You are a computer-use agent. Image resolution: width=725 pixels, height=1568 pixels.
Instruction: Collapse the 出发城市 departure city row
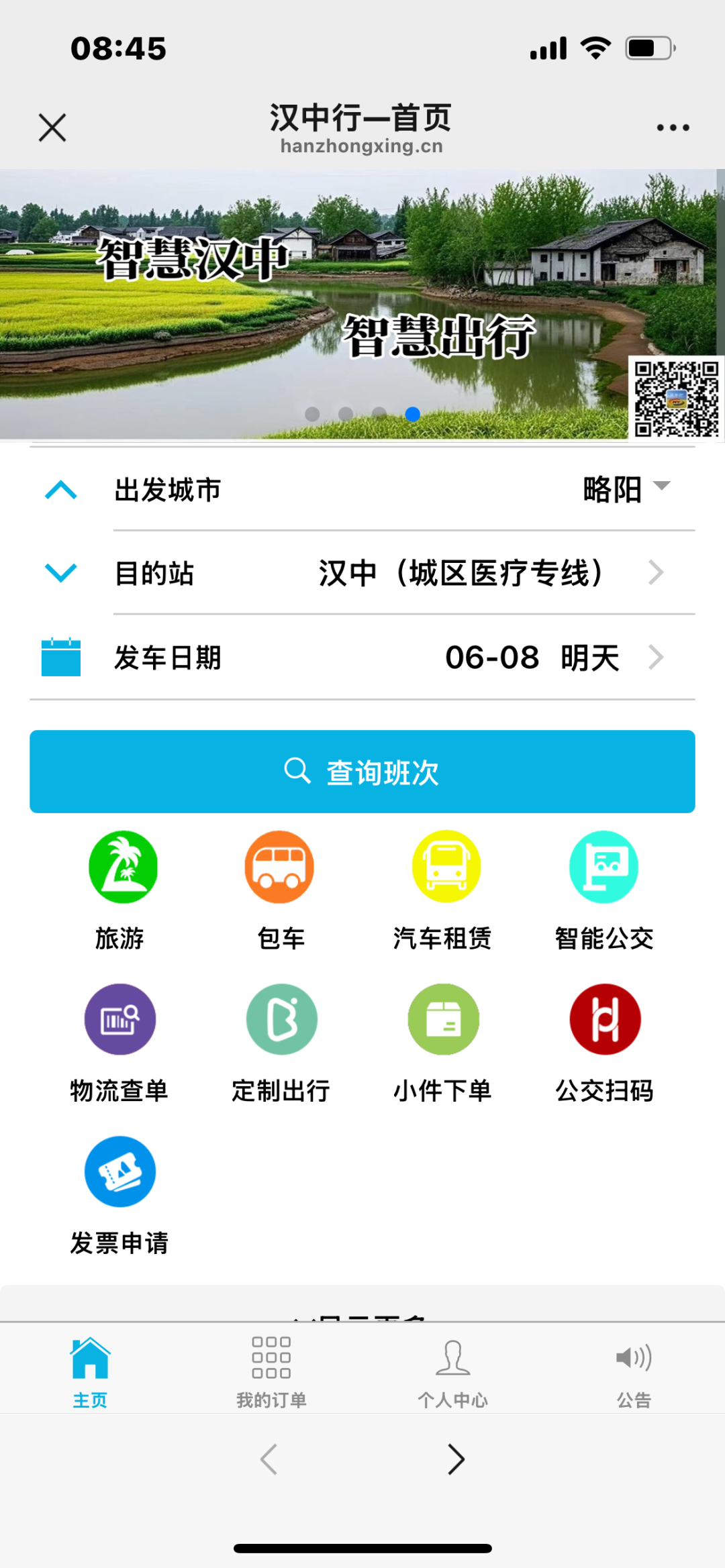coord(60,489)
